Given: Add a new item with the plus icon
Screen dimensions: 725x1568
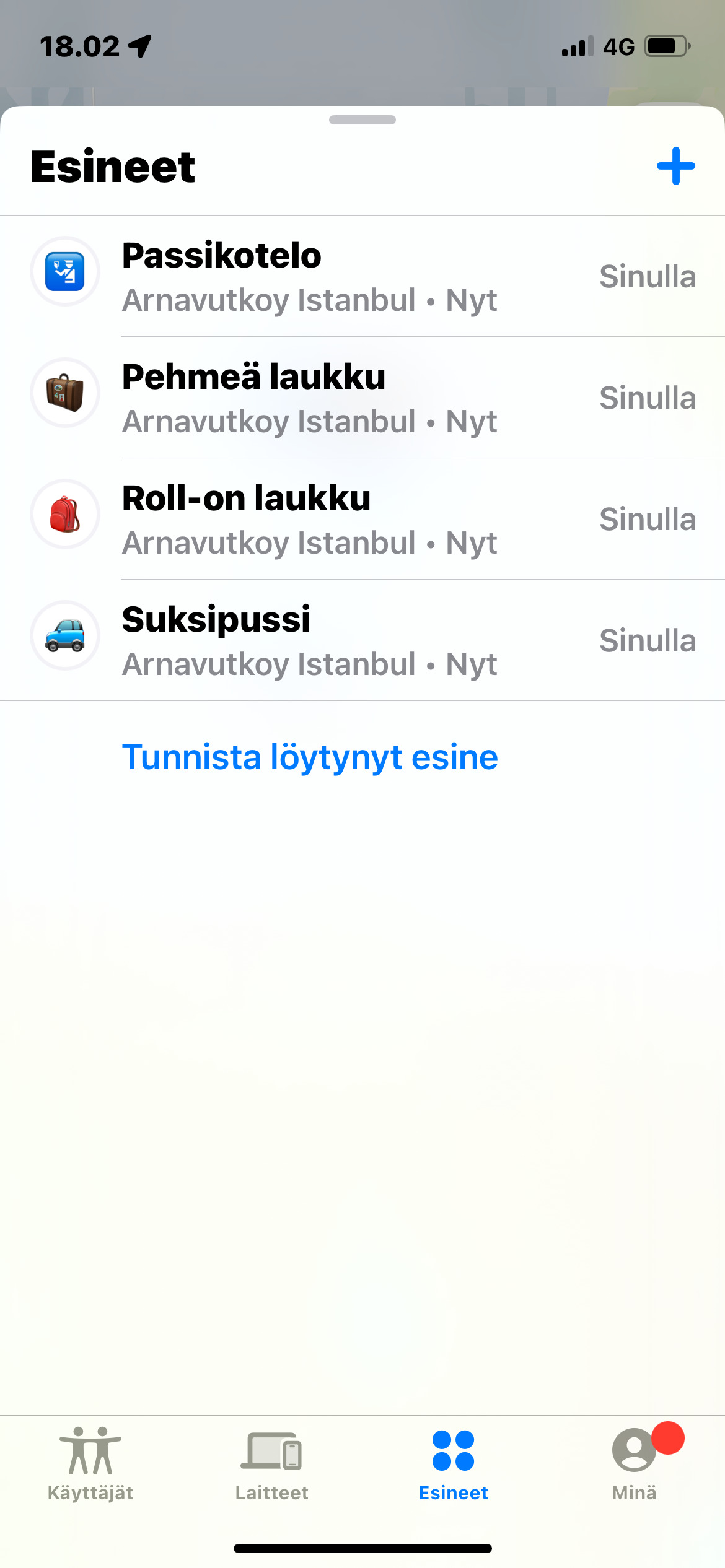Looking at the screenshot, I should (x=675, y=166).
